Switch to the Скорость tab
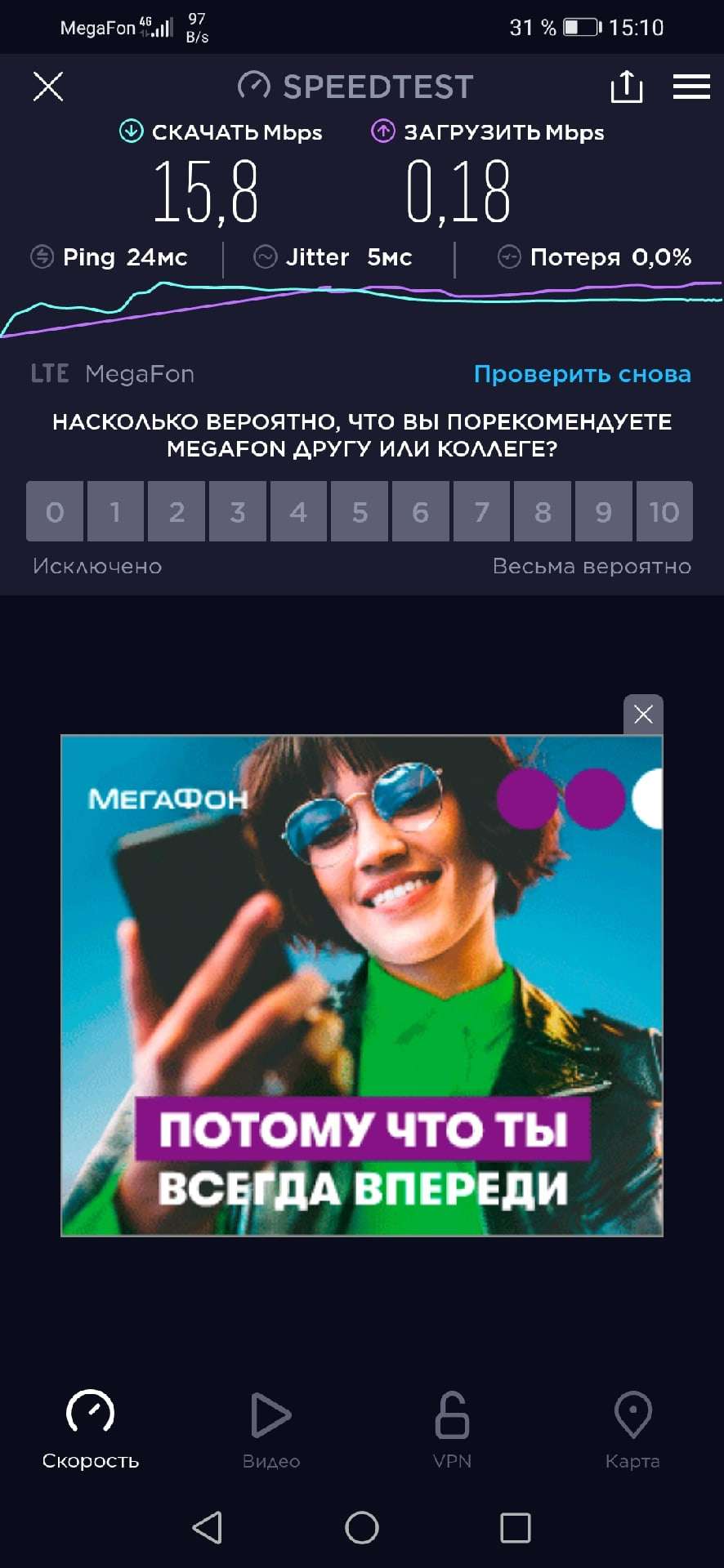The image size is (724, 1568). [91, 1429]
